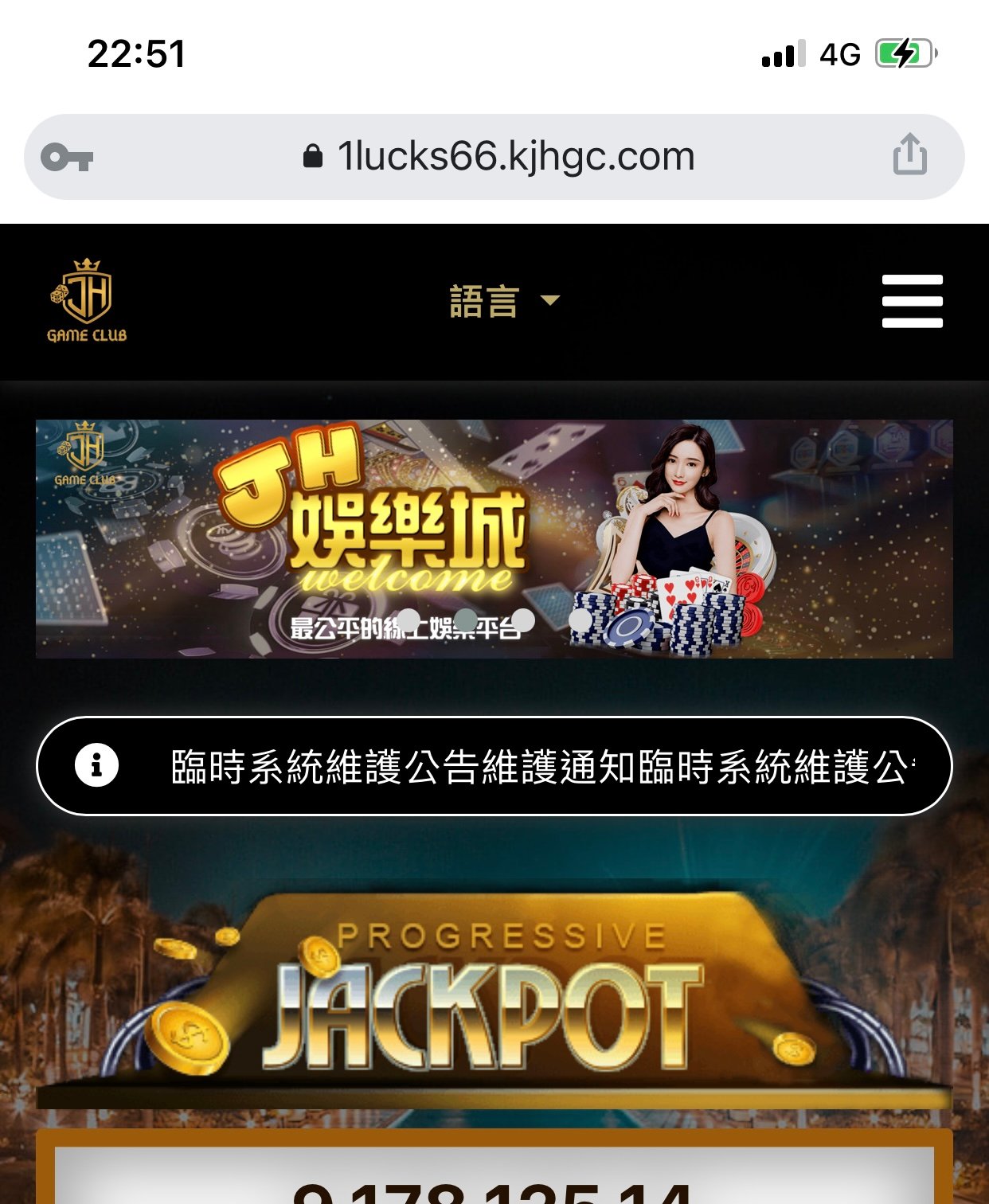Open the 臨時系統維護公告 notice bar

click(494, 766)
